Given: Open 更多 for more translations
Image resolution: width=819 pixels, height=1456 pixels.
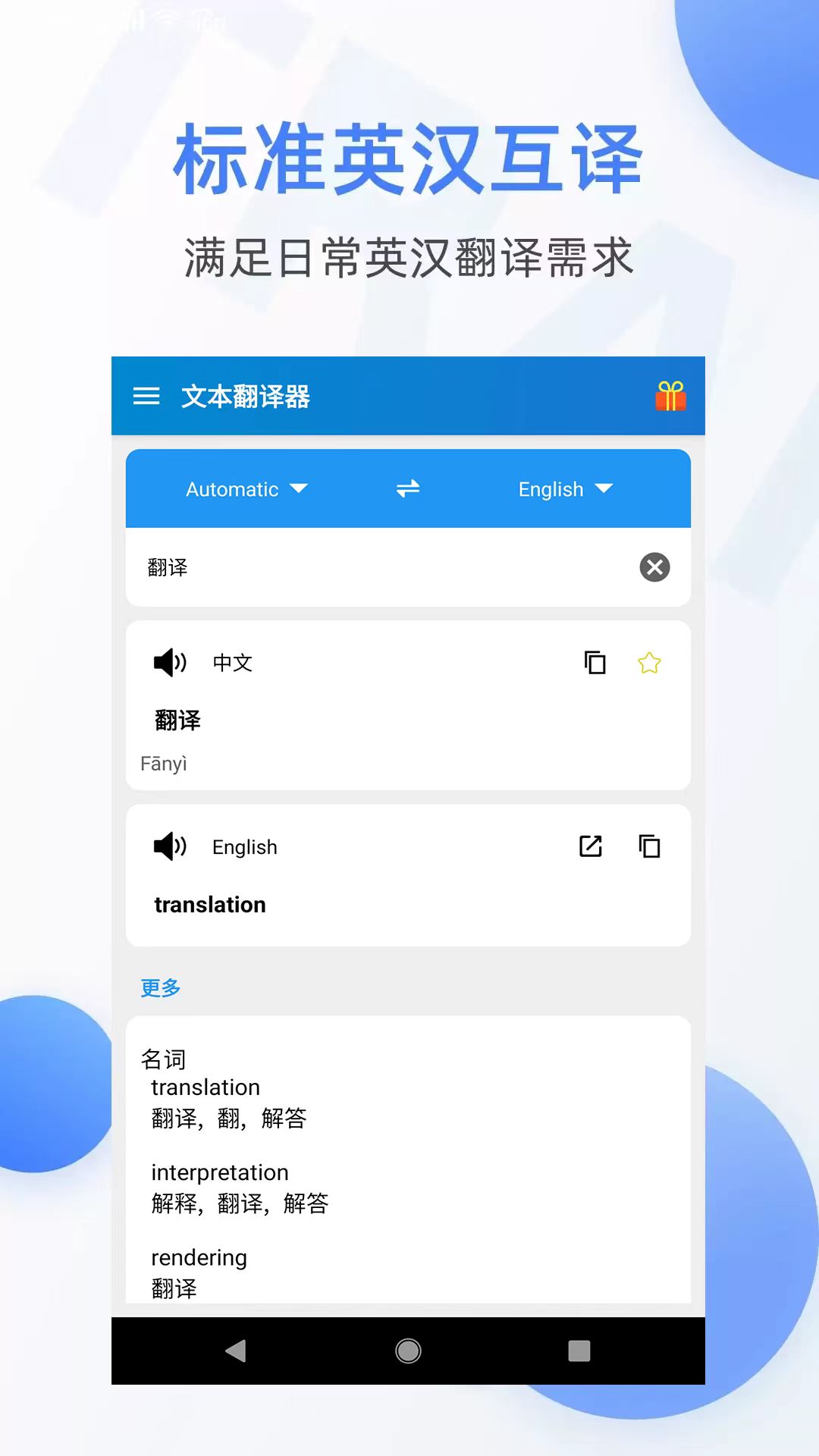Looking at the screenshot, I should coord(159,986).
